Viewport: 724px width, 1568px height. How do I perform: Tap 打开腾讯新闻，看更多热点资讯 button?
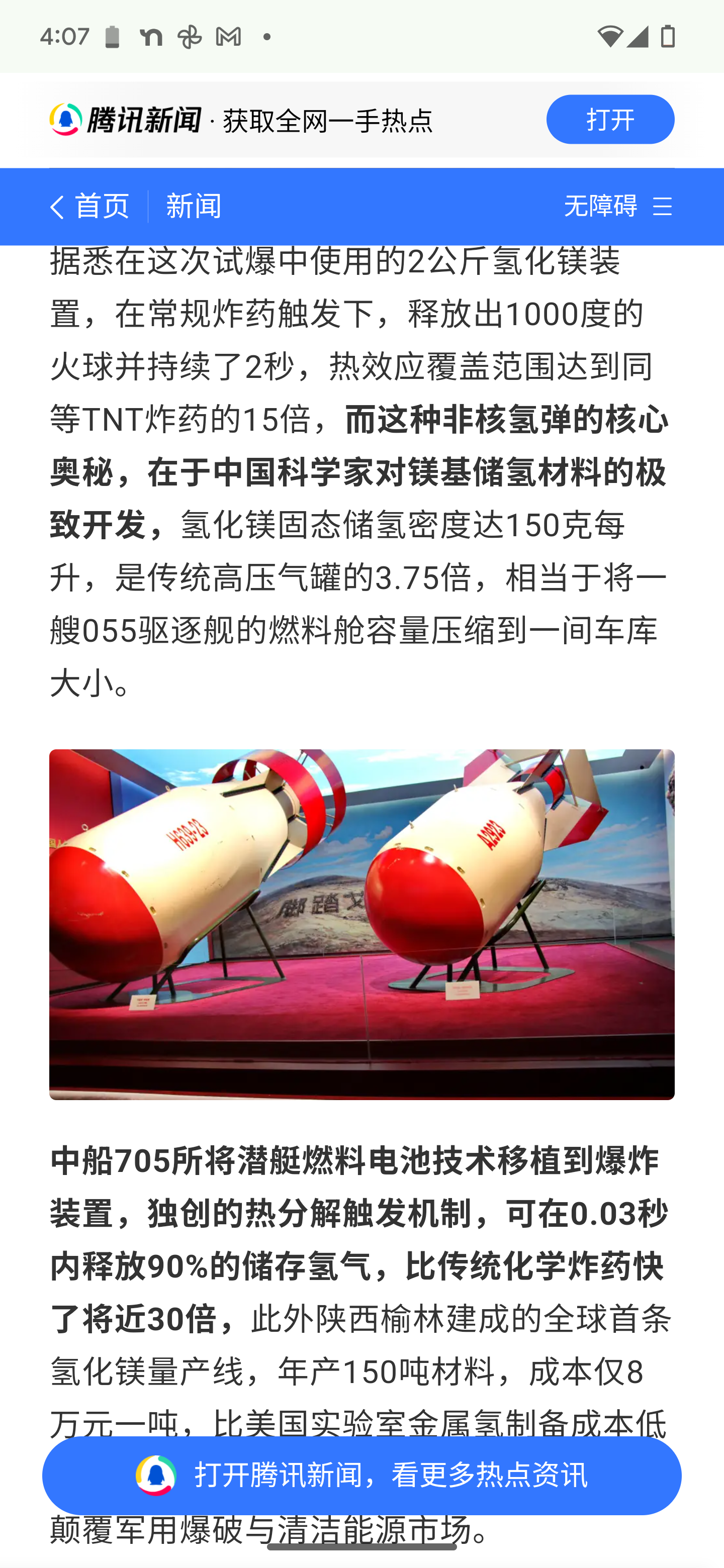point(361,1476)
